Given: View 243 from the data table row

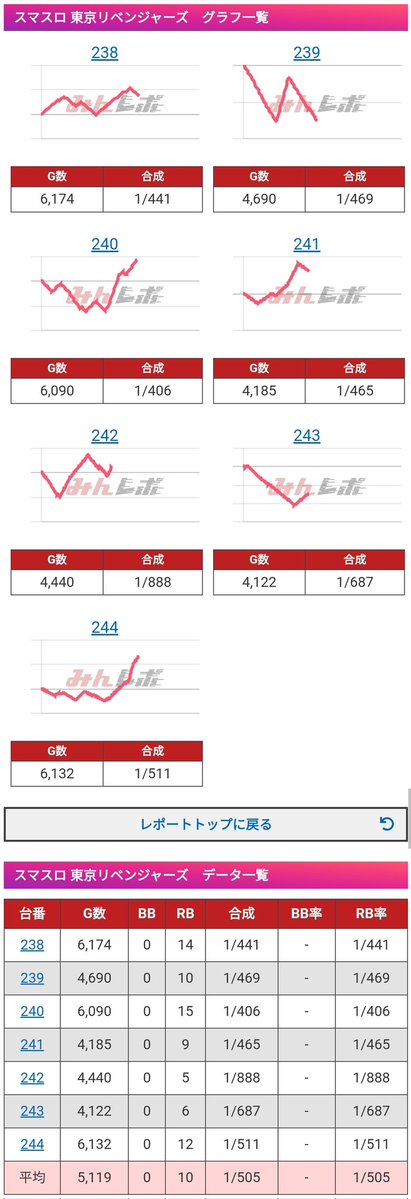Looking at the screenshot, I should point(31,1111).
